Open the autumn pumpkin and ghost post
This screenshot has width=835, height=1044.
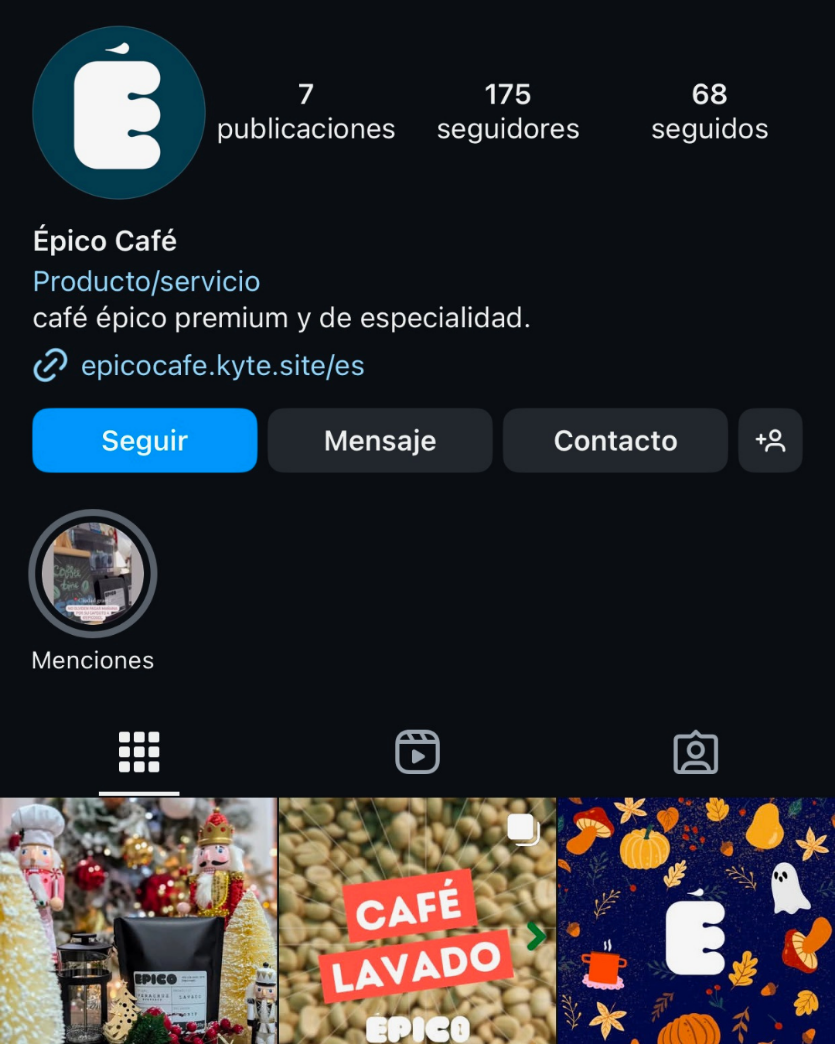pyautogui.click(x=696, y=920)
